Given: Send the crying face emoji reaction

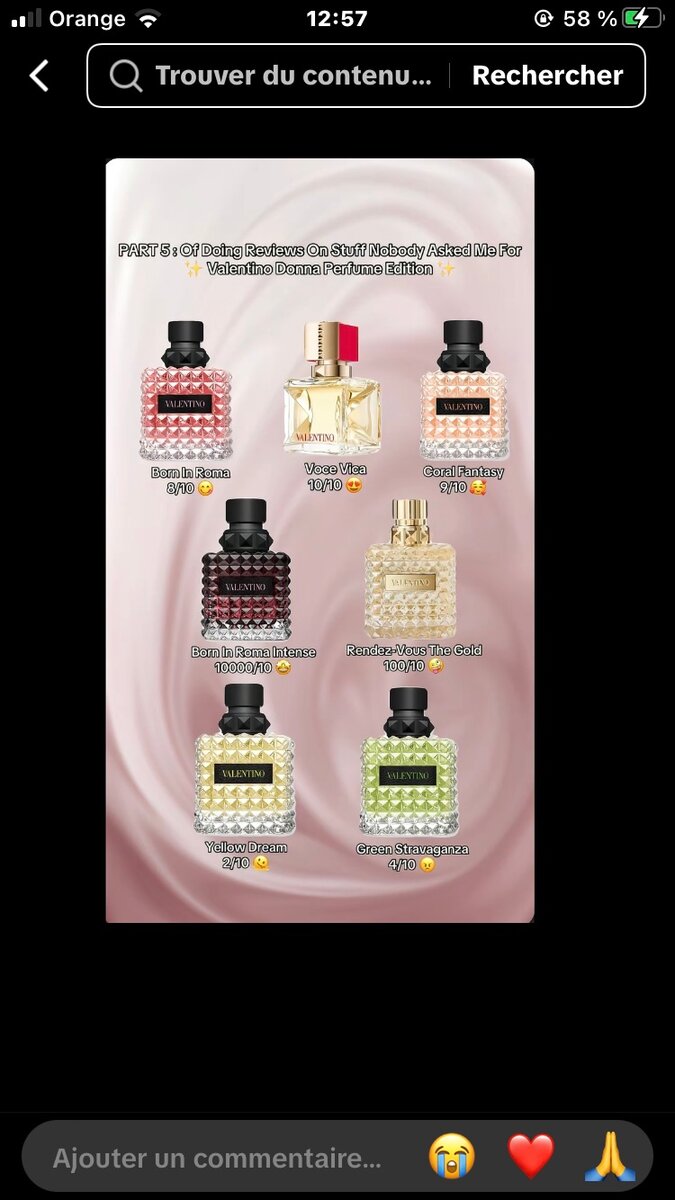Looking at the screenshot, I should pyautogui.click(x=452, y=1158).
